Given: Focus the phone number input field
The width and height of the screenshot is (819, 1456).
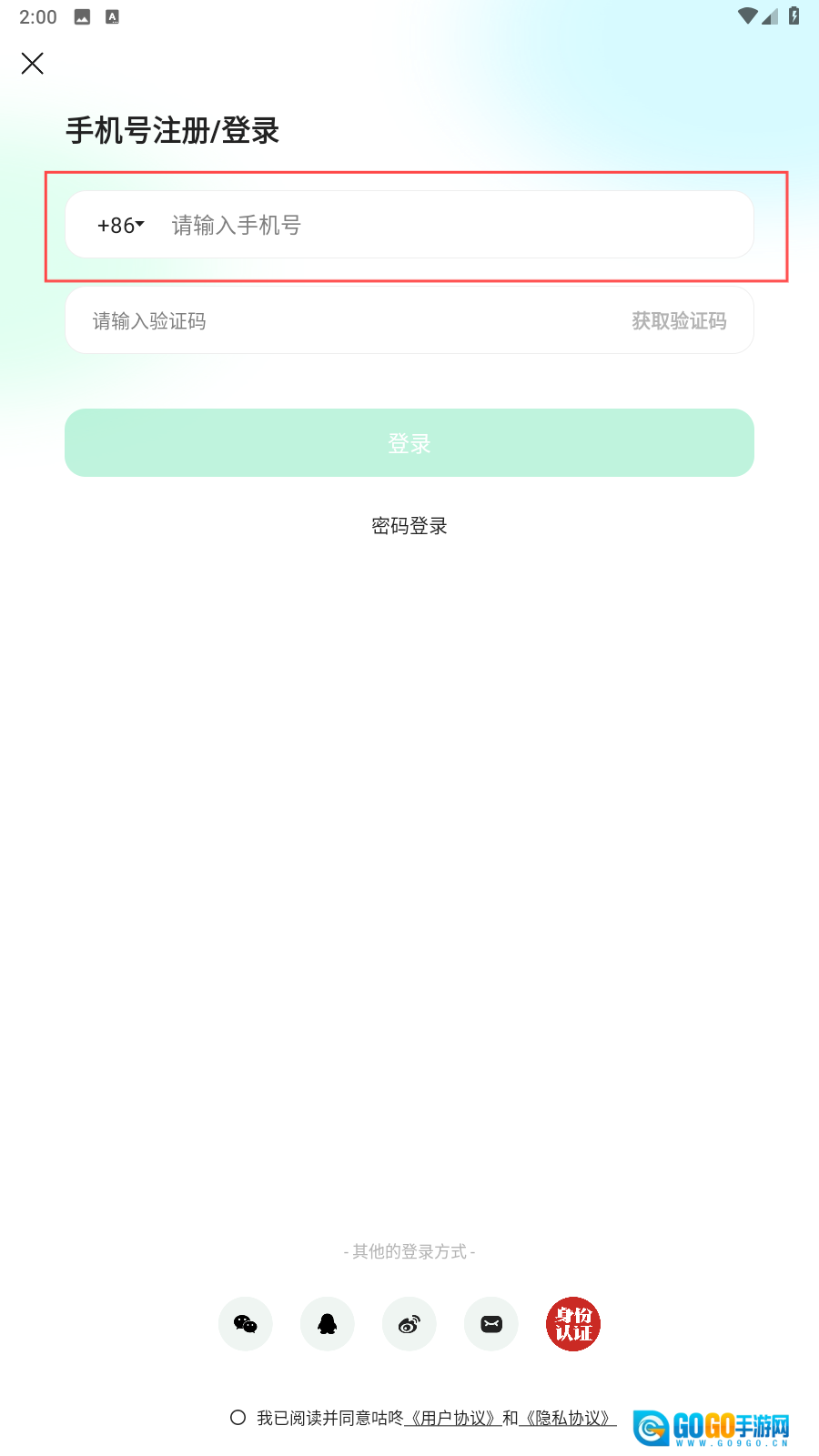Looking at the screenshot, I should [x=455, y=225].
